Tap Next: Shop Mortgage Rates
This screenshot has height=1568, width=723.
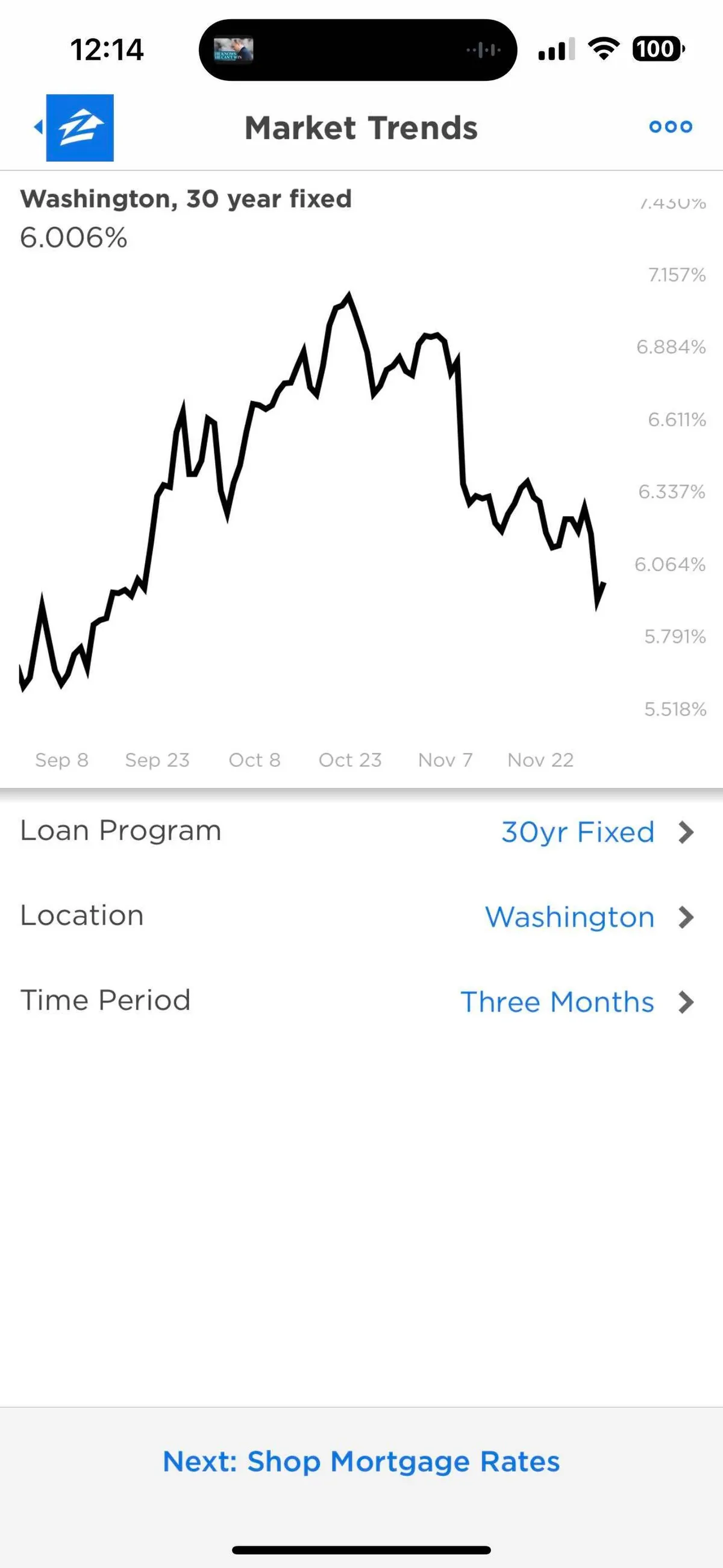(x=361, y=1461)
